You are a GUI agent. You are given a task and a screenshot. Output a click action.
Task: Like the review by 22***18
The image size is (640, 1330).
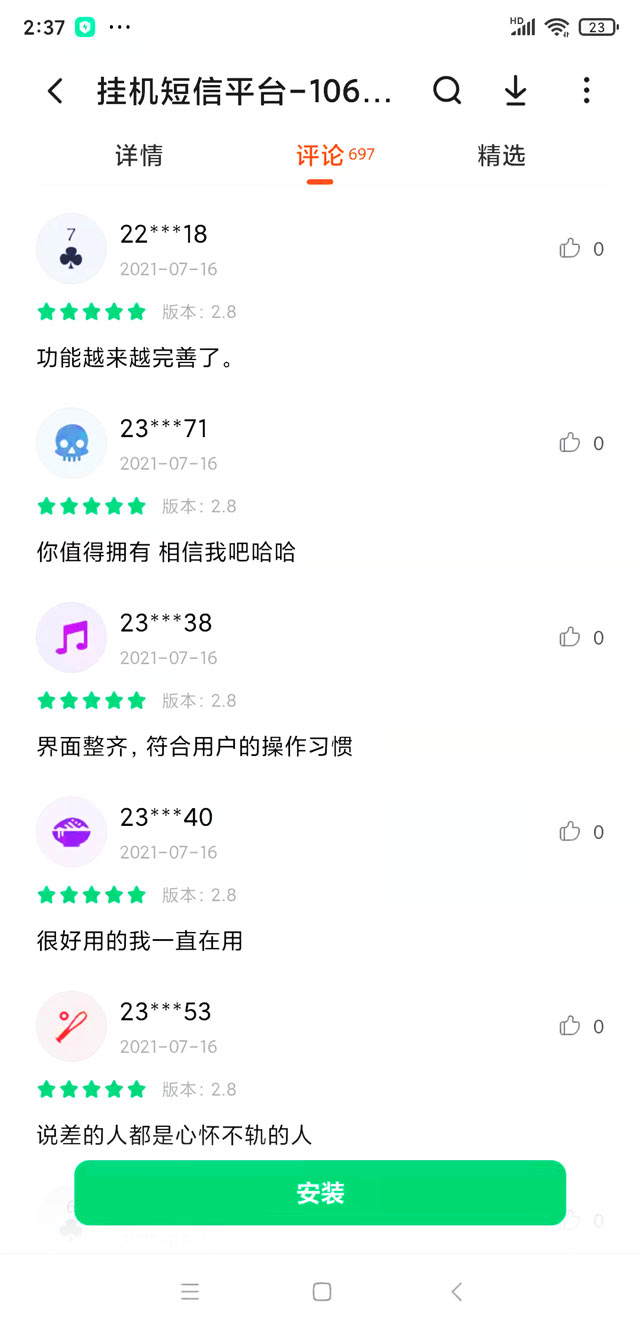[x=570, y=249]
